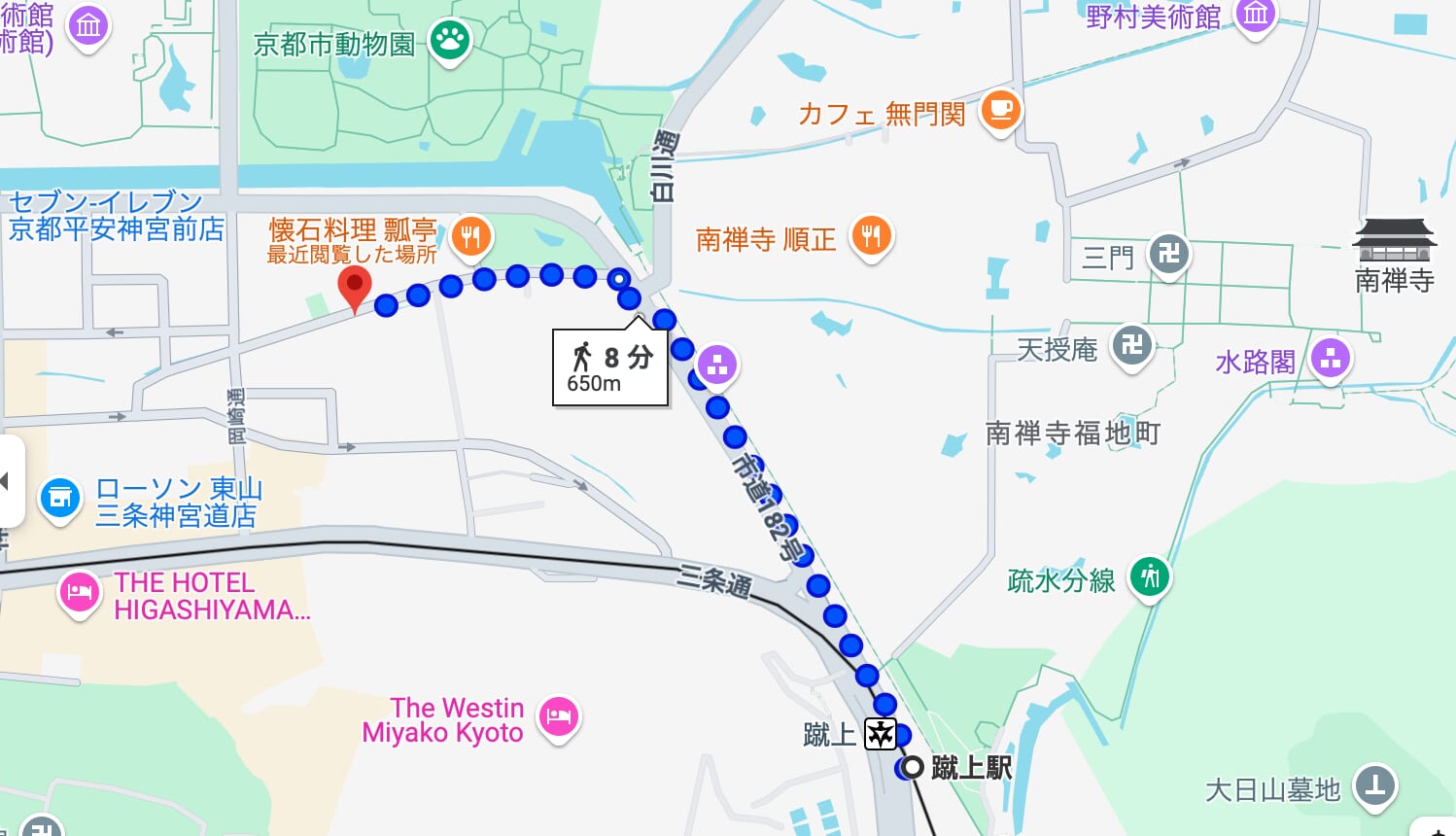Expand the collapsed side panel arrow
The height and width of the screenshot is (836, 1456).
[x=8, y=481]
